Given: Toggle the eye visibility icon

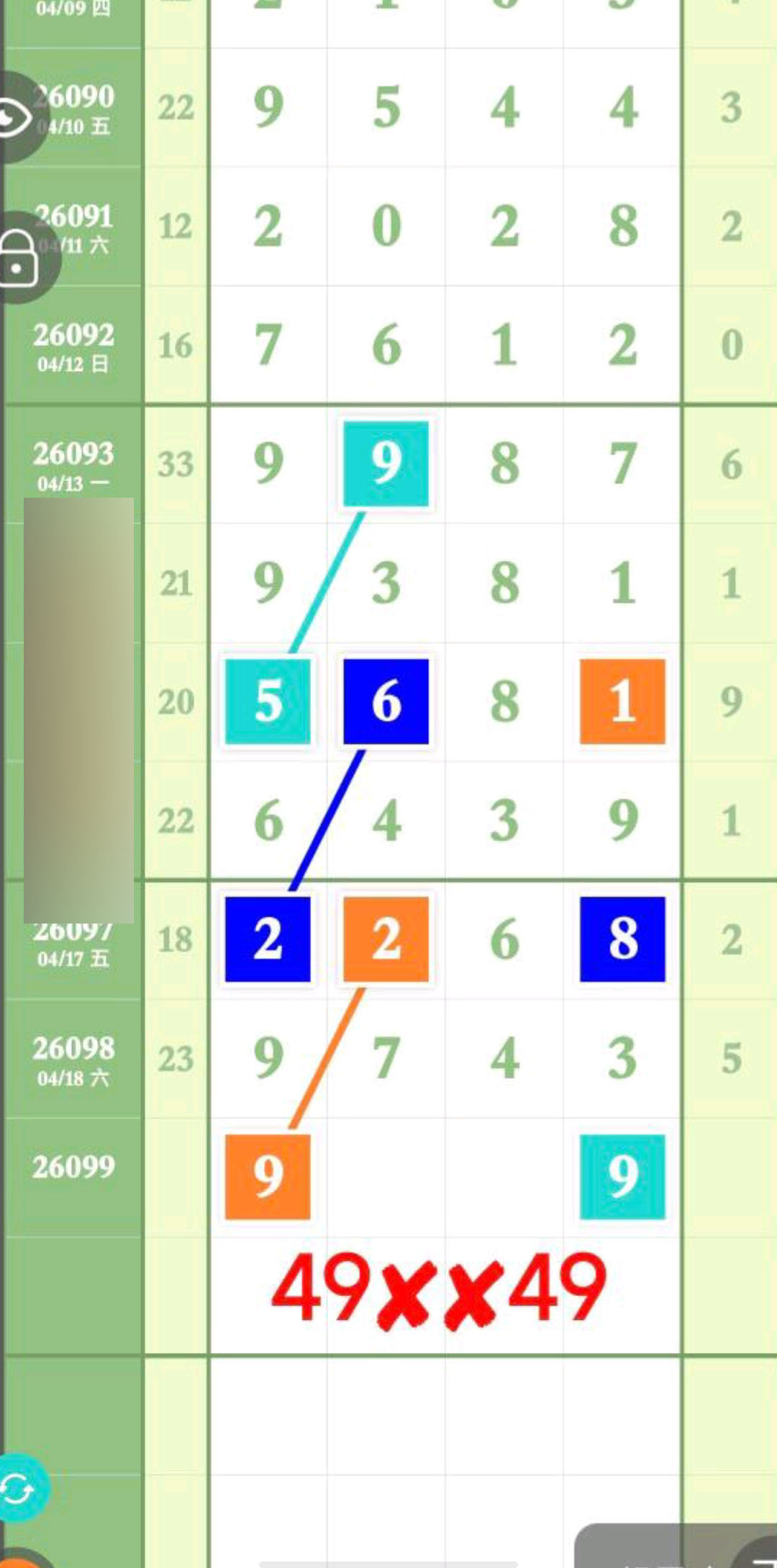Looking at the screenshot, I should coord(16,117).
